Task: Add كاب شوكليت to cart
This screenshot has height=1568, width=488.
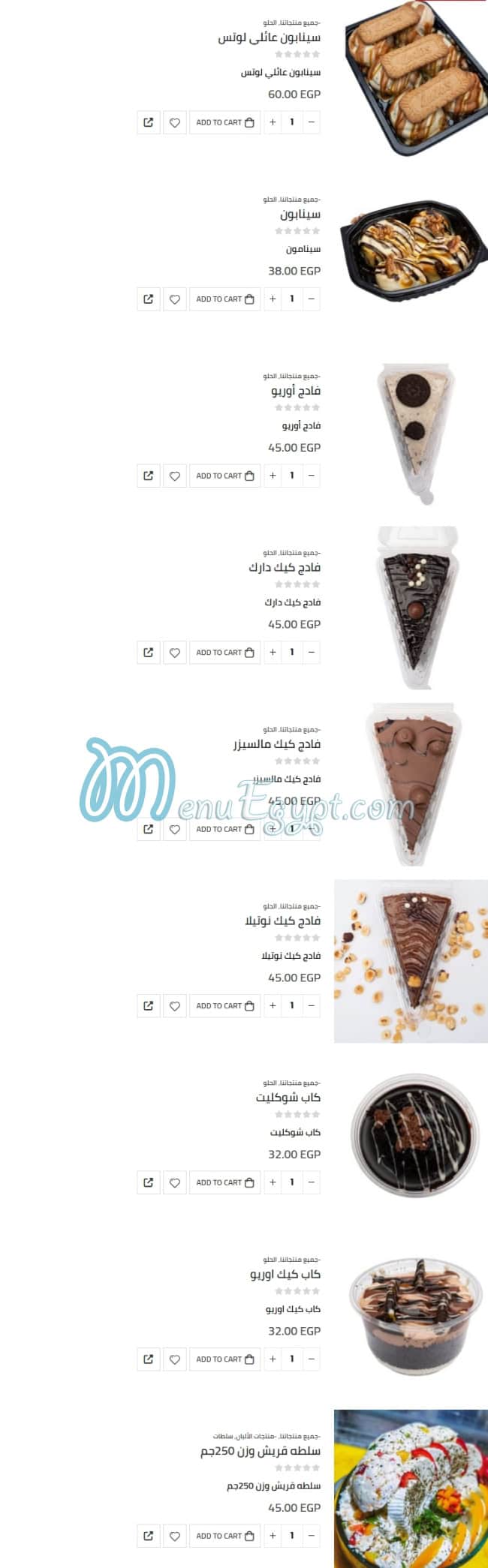Action: point(224,1182)
